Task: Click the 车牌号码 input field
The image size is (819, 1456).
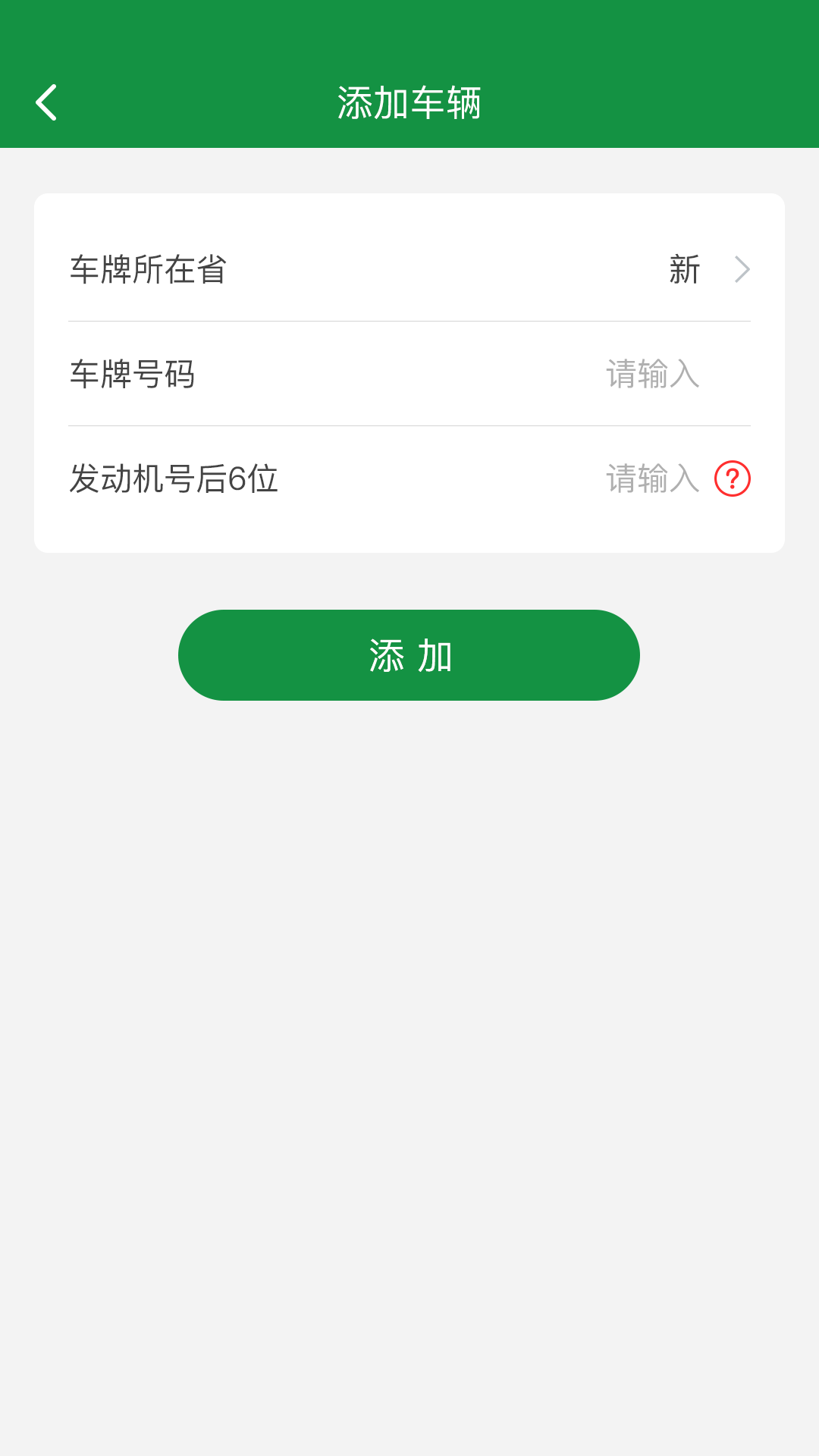Action: tap(652, 373)
